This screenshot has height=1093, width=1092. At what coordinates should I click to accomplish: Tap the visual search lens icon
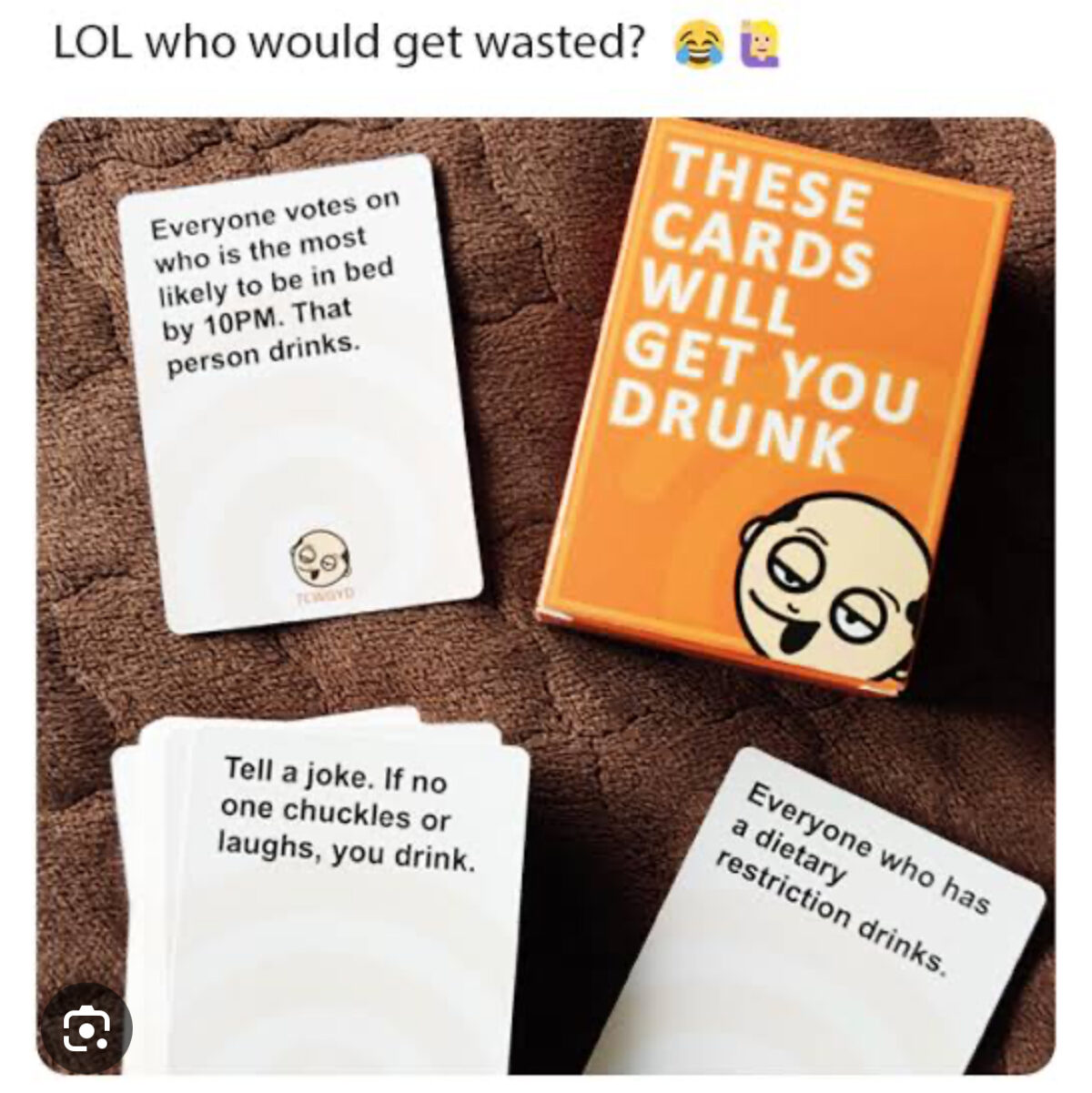88,1028
